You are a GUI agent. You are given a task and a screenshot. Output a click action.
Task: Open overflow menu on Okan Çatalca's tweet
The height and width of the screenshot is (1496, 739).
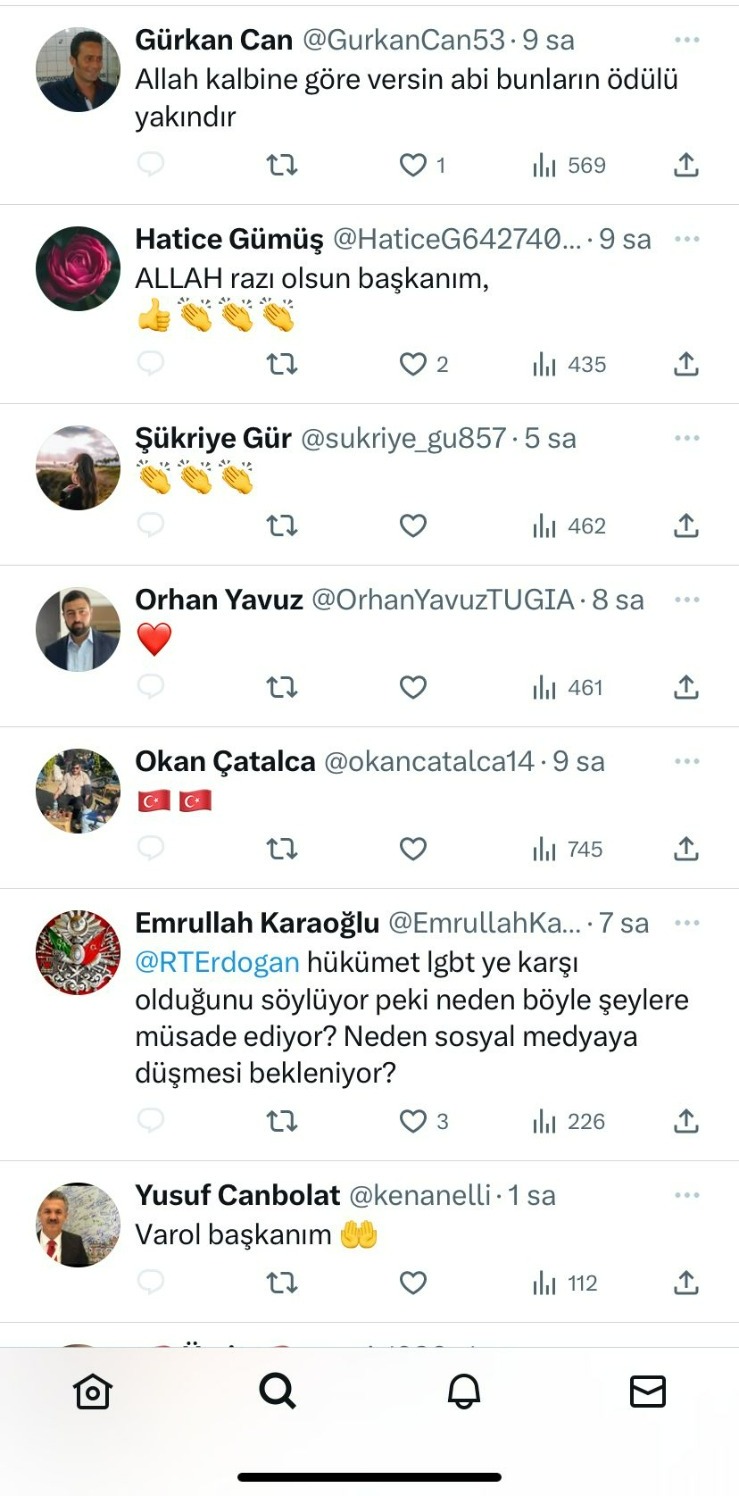pos(686,761)
